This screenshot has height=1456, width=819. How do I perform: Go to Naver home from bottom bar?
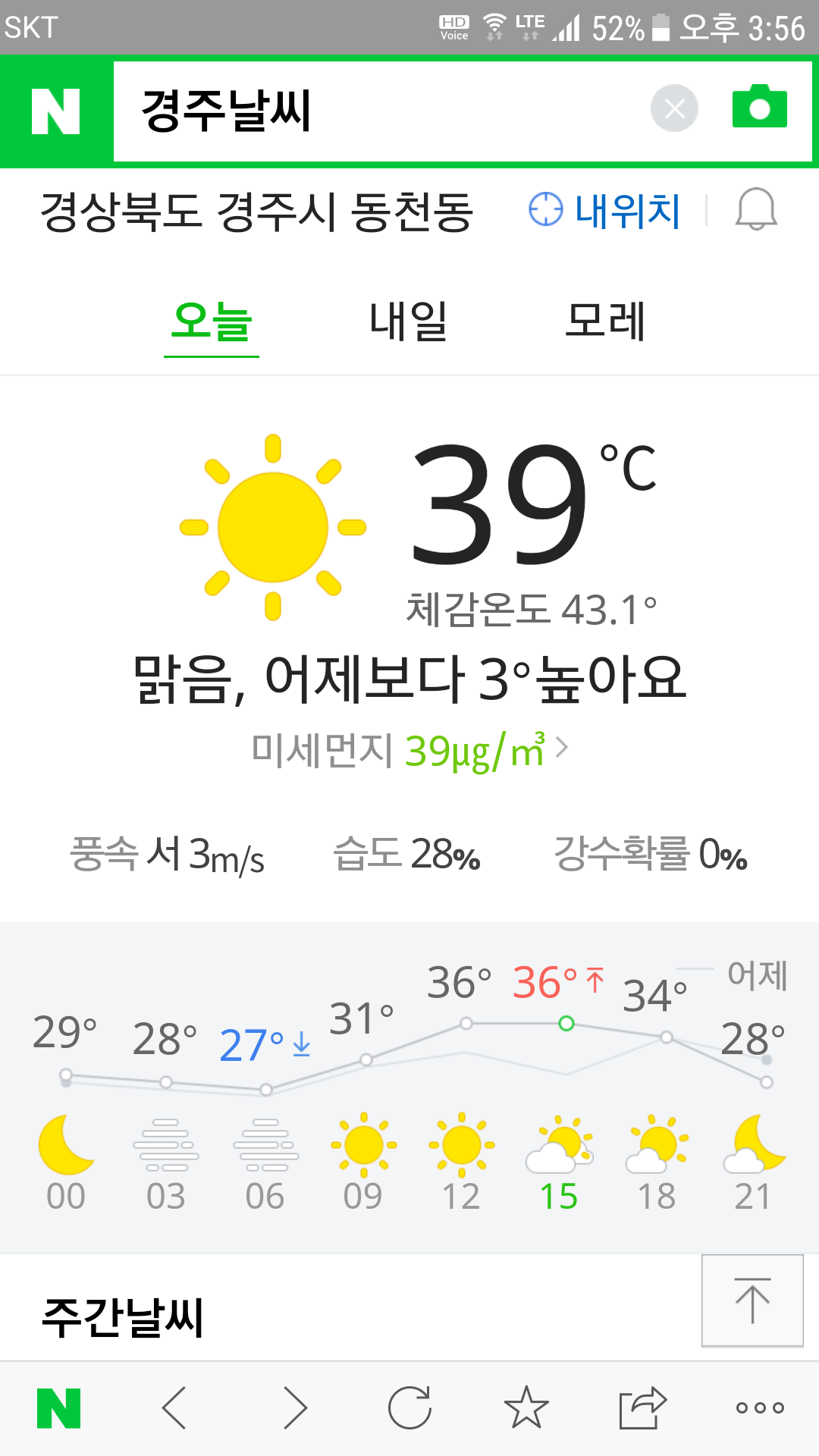pyautogui.click(x=58, y=1408)
